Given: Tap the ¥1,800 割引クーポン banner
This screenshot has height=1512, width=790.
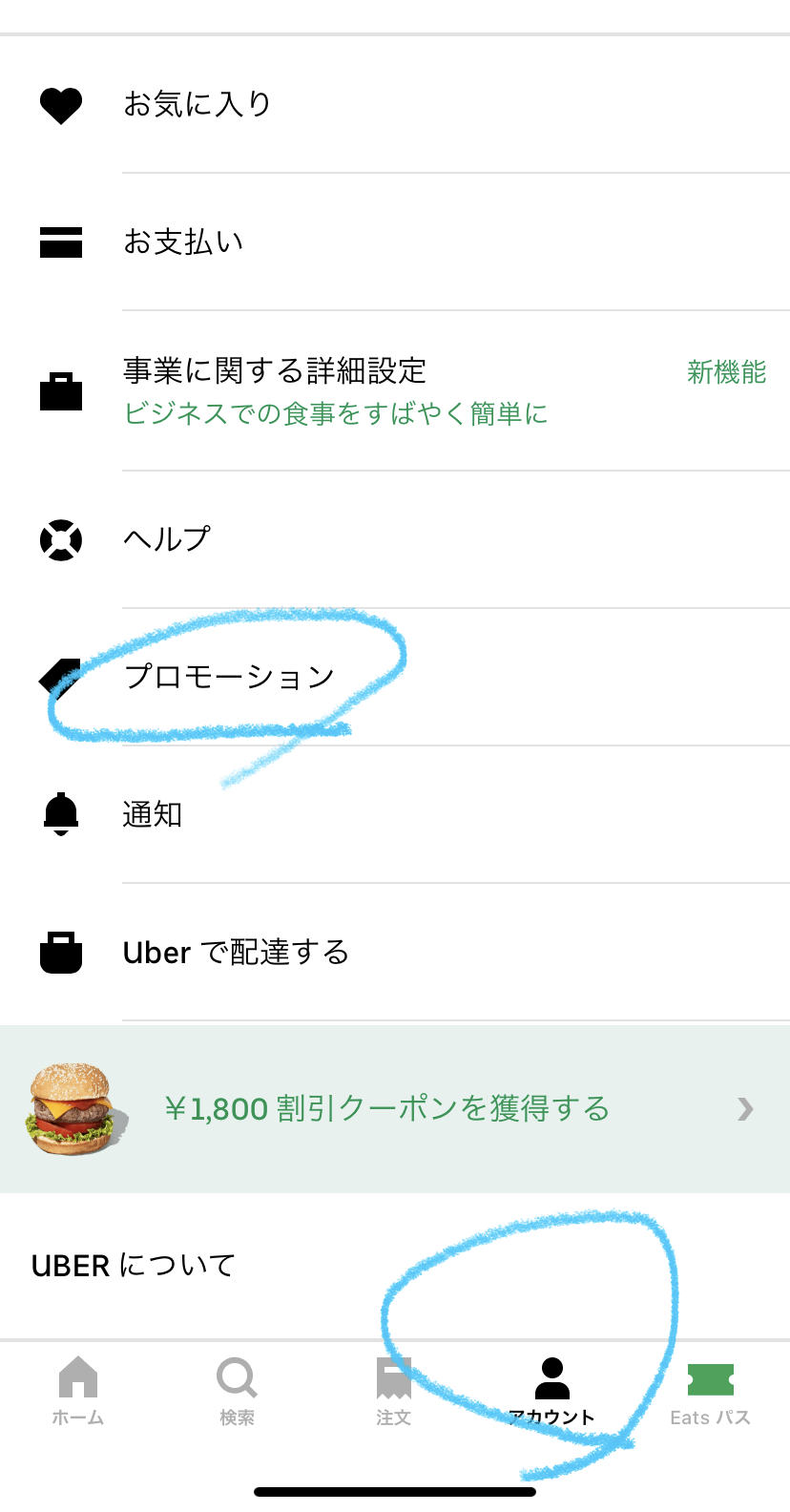Looking at the screenshot, I should click(x=395, y=1109).
